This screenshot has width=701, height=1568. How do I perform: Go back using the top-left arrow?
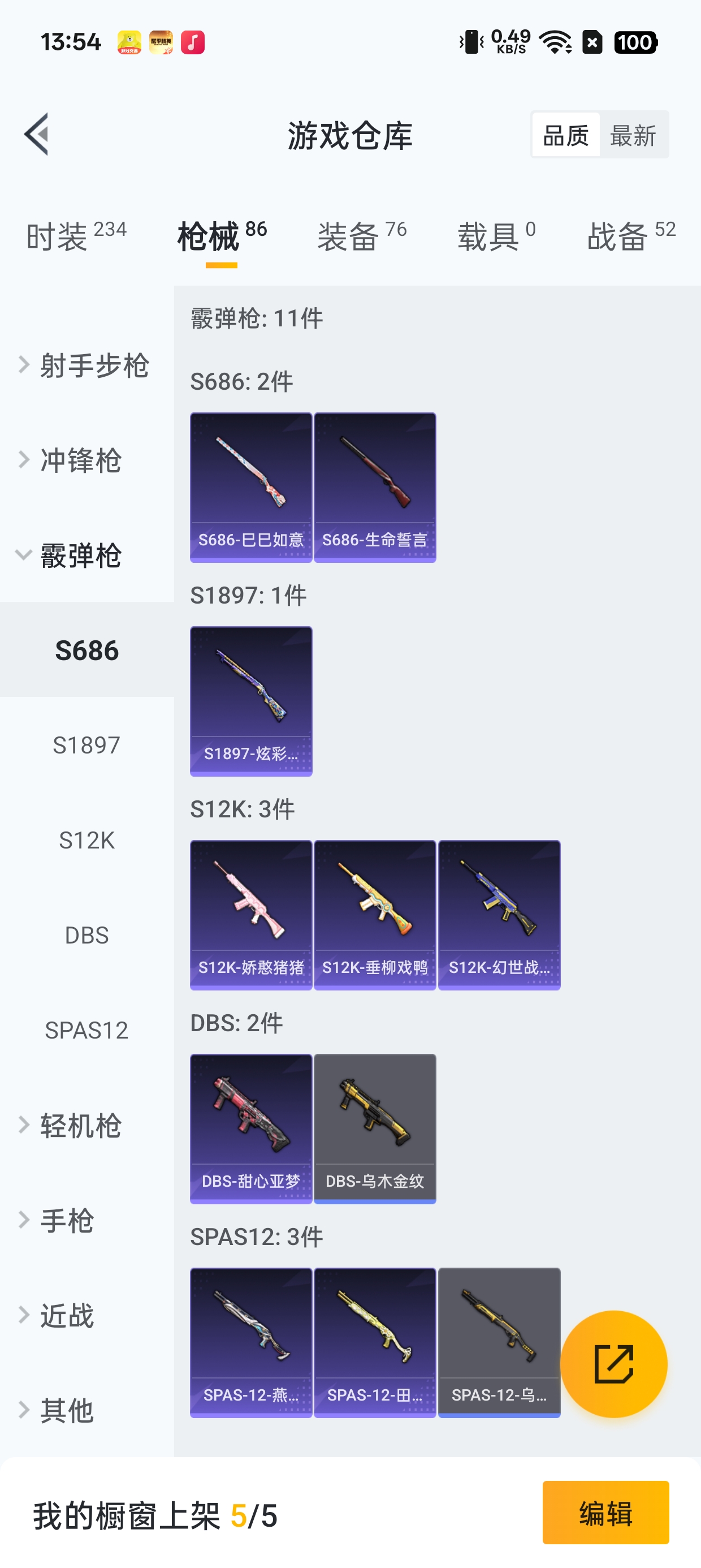tap(37, 135)
